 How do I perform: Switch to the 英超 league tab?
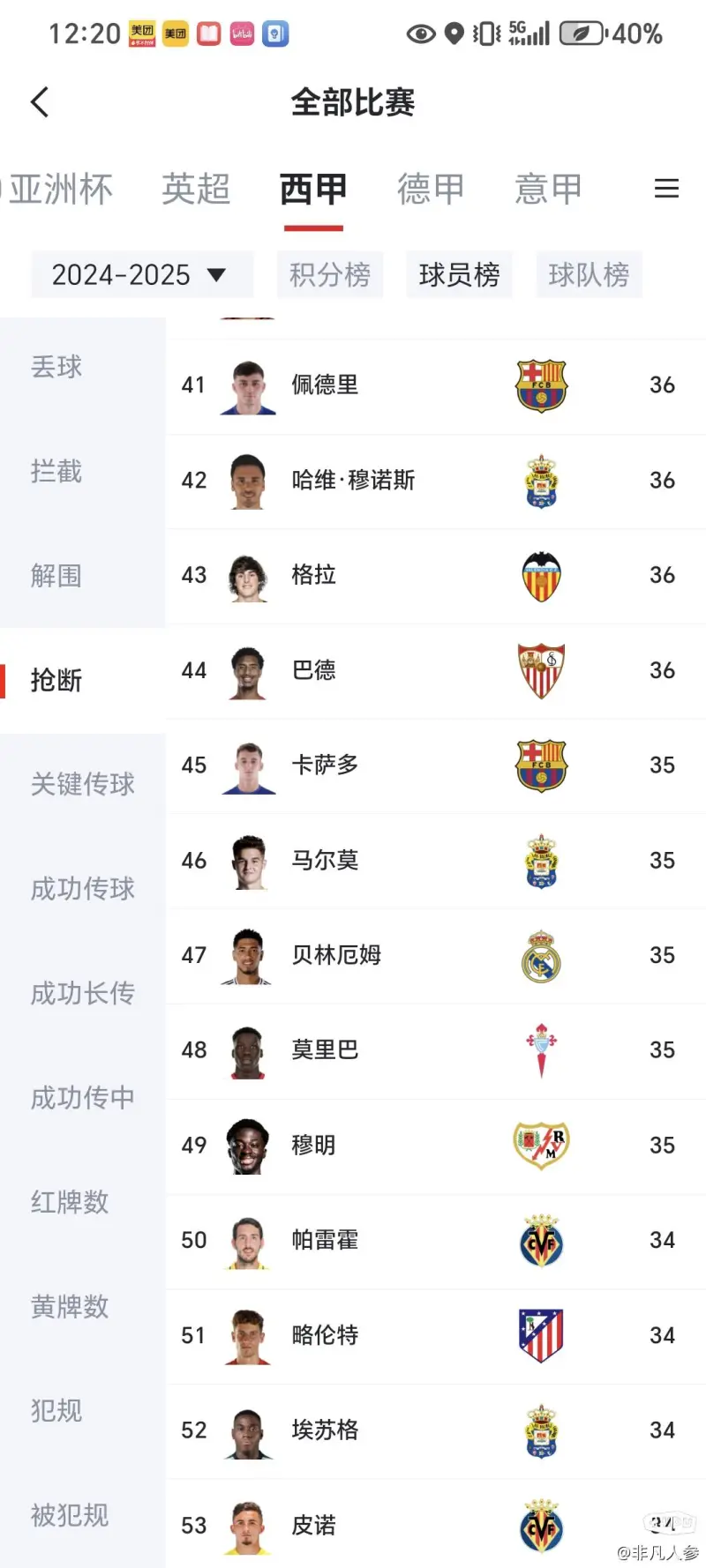tap(196, 189)
